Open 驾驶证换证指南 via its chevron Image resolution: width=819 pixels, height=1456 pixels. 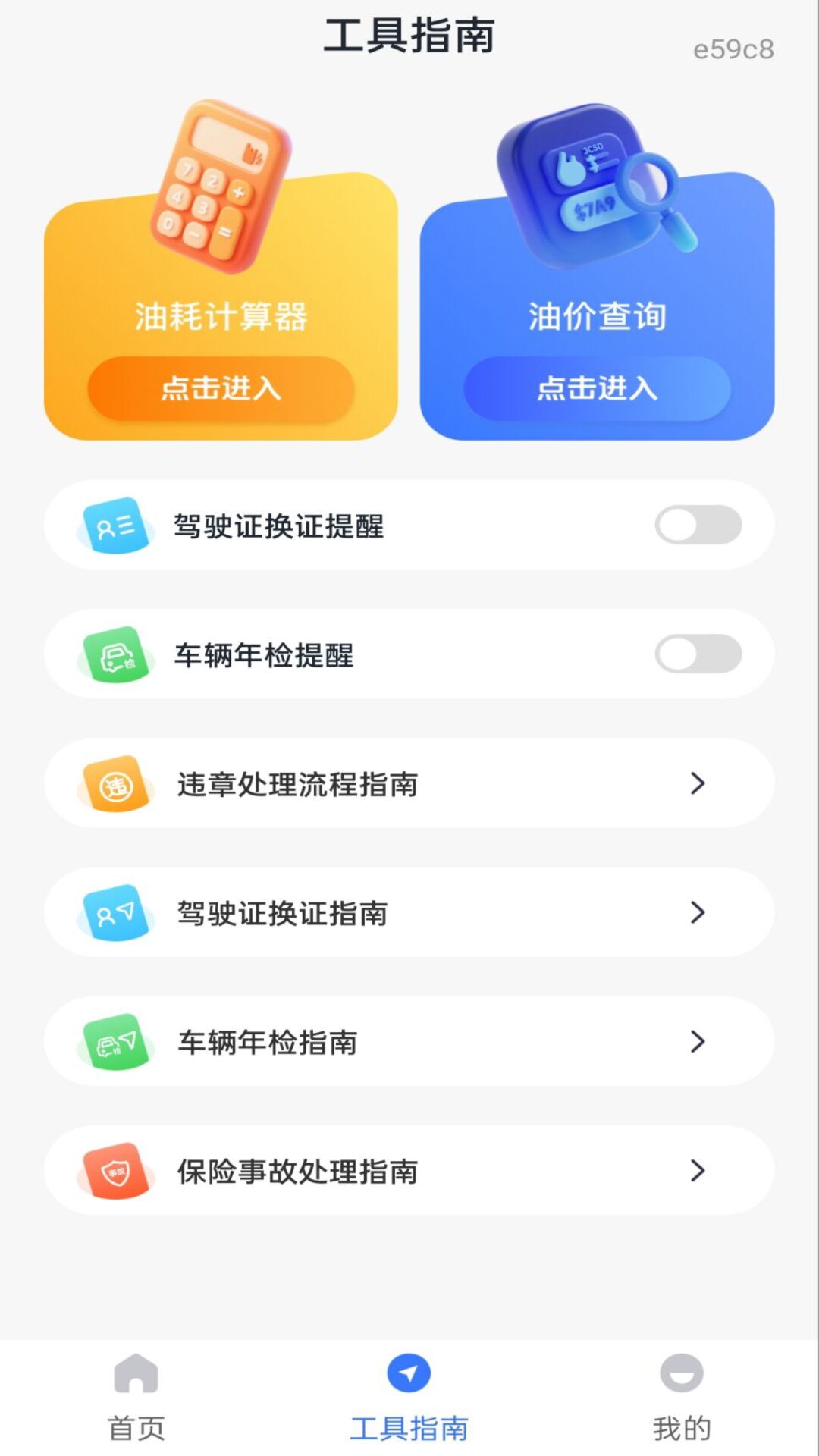pyautogui.click(x=698, y=914)
